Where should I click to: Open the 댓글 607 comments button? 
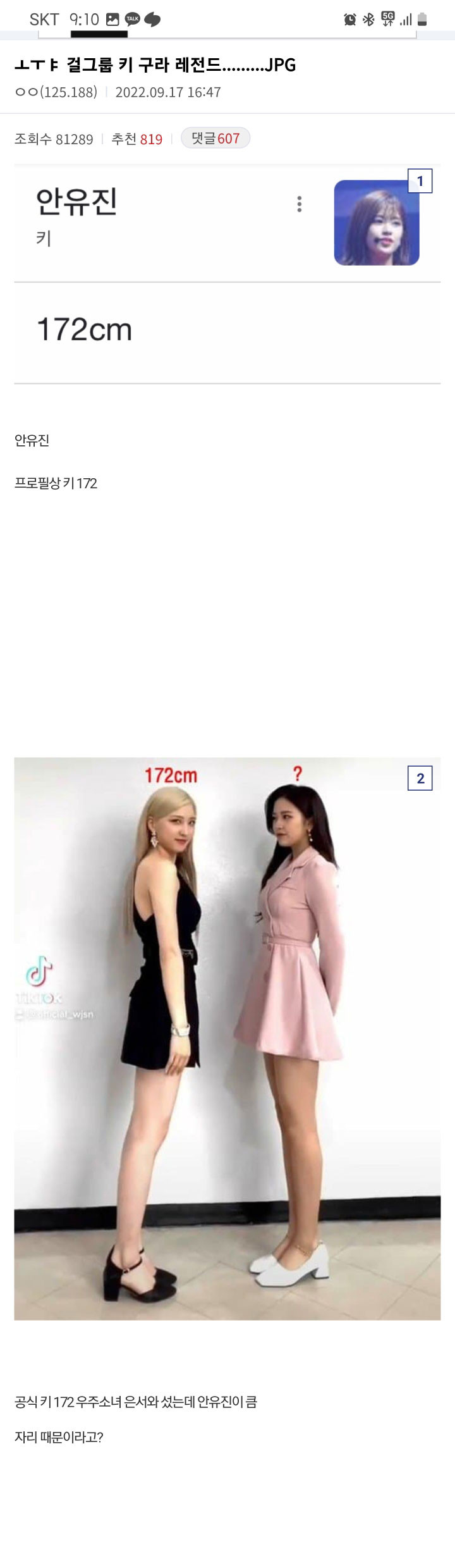click(x=215, y=139)
